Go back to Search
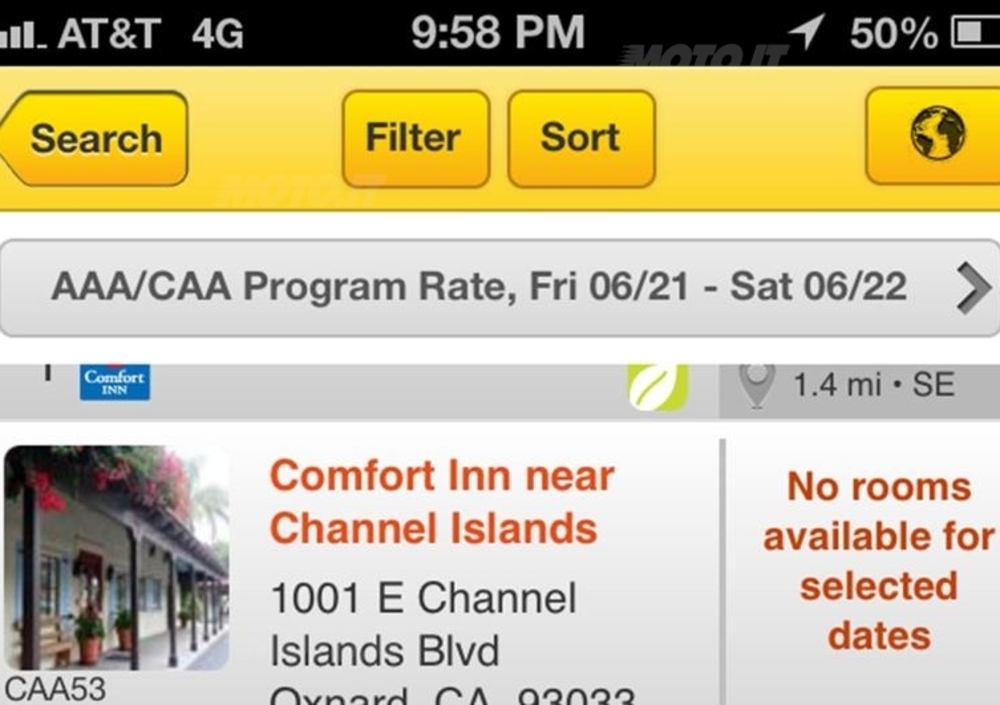 (x=96, y=139)
